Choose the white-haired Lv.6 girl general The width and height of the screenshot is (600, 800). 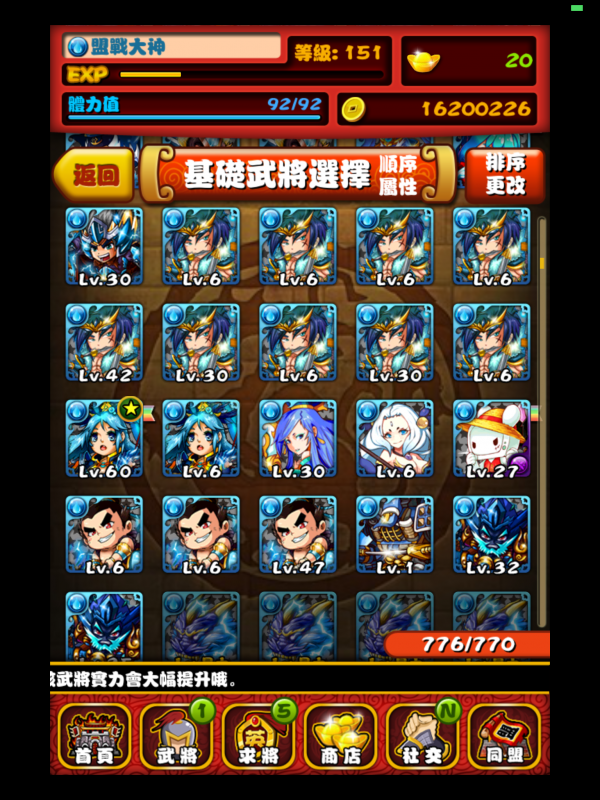pos(395,438)
